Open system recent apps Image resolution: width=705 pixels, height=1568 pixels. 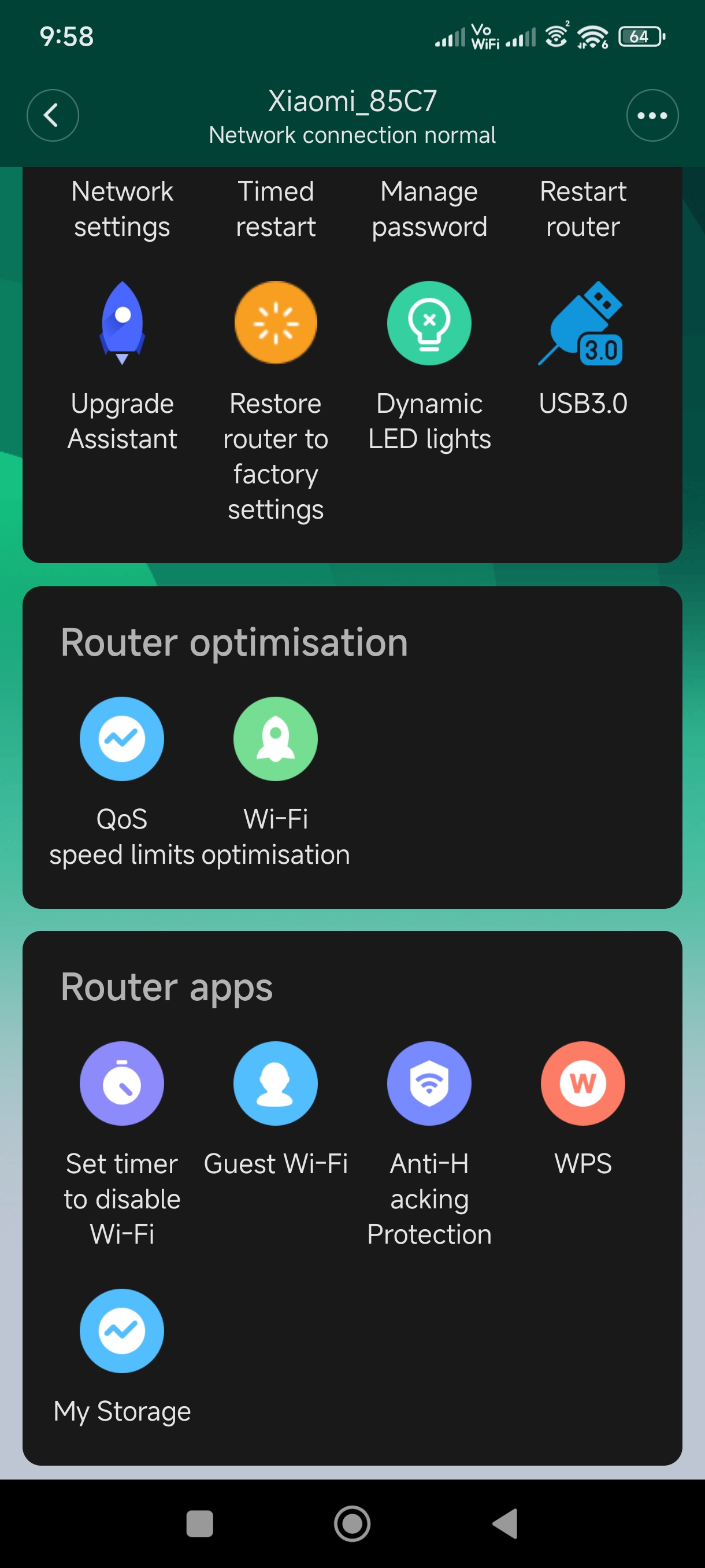tap(199, 1523)
